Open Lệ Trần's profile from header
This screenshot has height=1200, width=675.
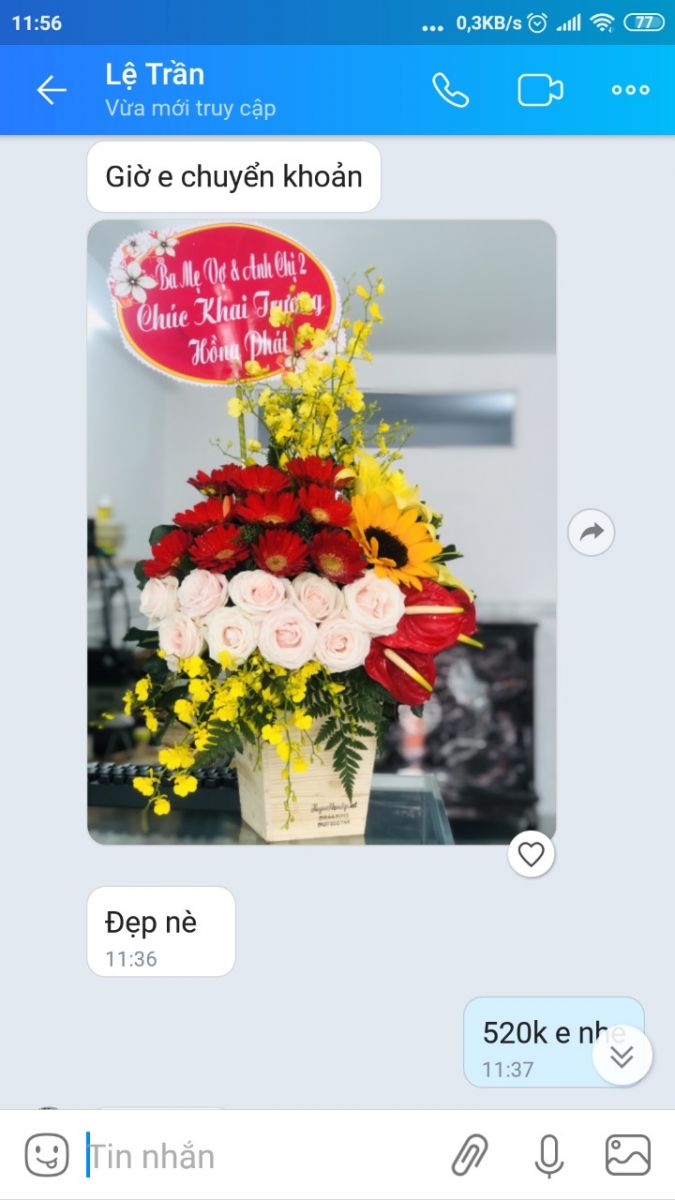click(190, 88)
